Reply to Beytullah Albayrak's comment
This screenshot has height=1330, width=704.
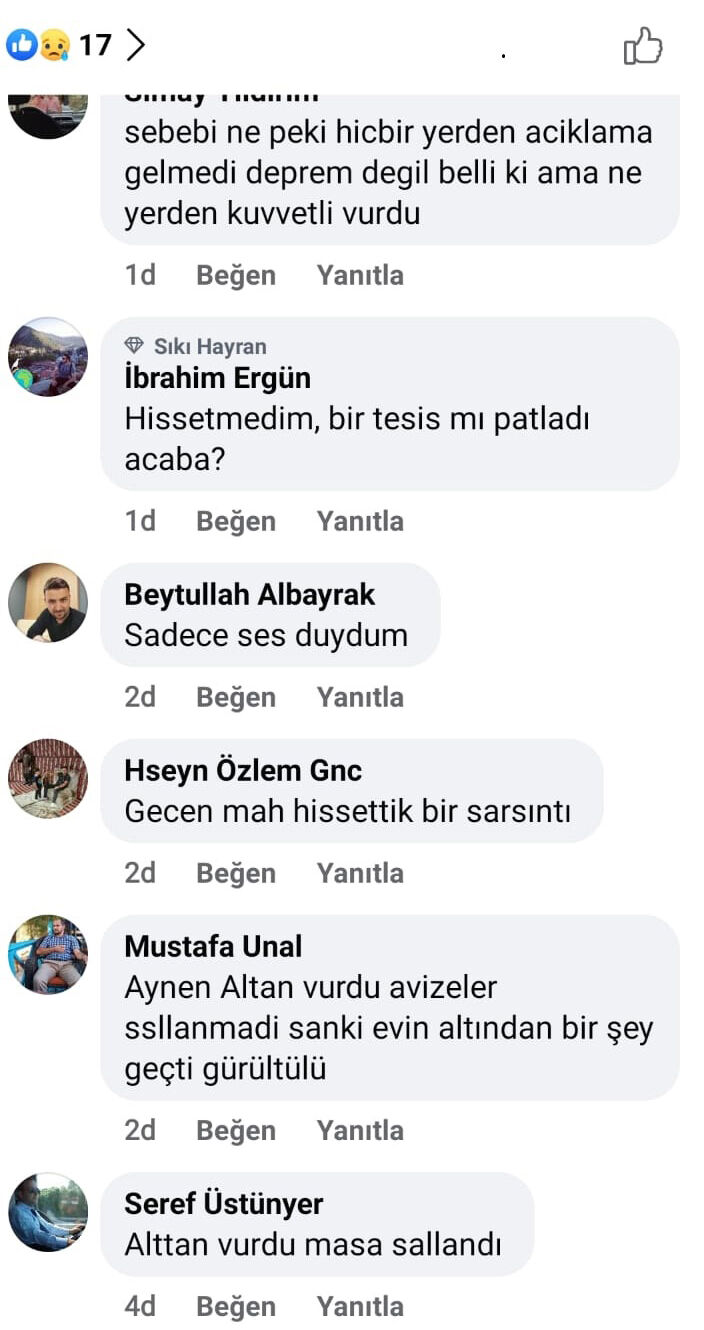coord(360,697)
